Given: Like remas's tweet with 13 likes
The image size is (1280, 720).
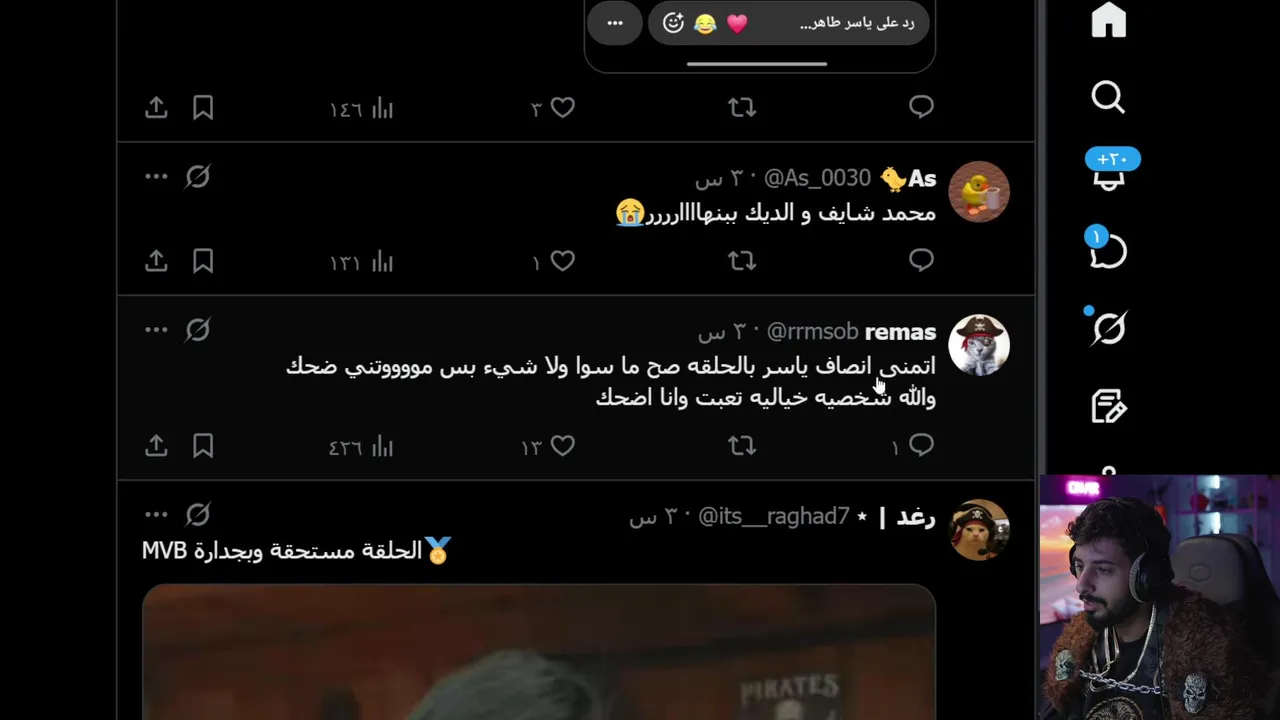Looking at the screenshot, I should 563,446.
